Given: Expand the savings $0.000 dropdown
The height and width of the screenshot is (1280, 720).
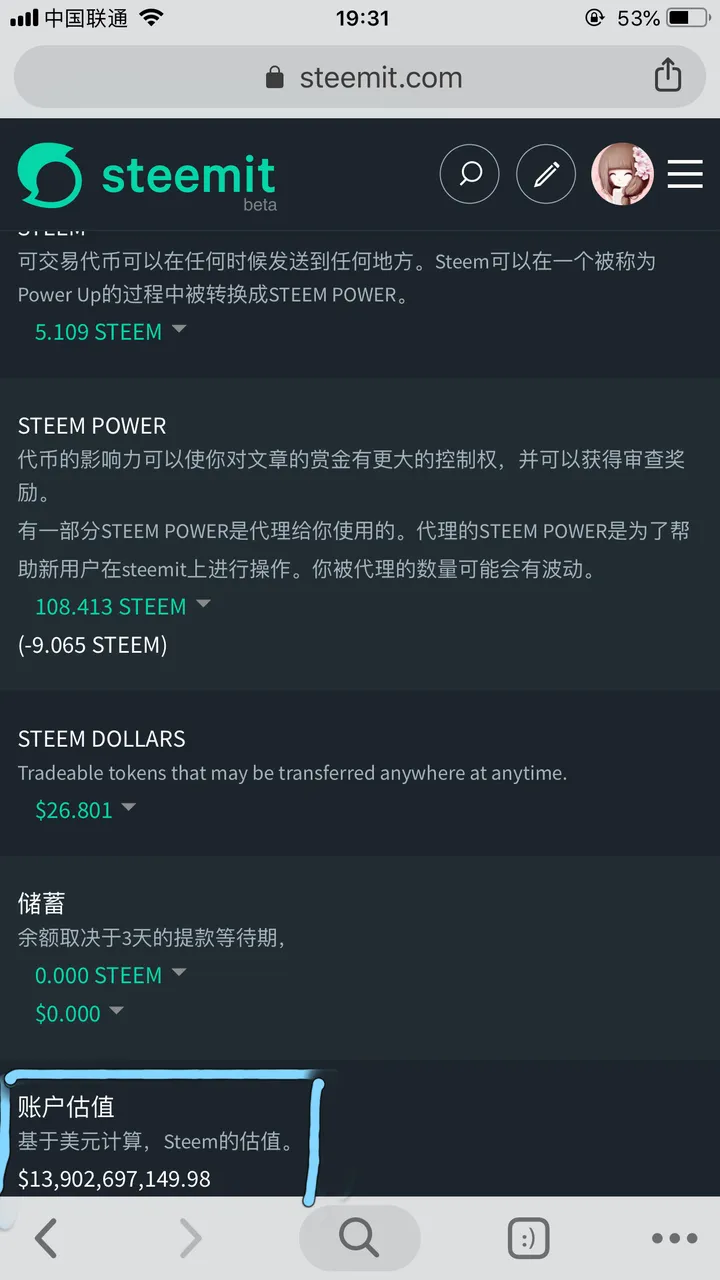Looking at the screenshot, I should 79,1013.
